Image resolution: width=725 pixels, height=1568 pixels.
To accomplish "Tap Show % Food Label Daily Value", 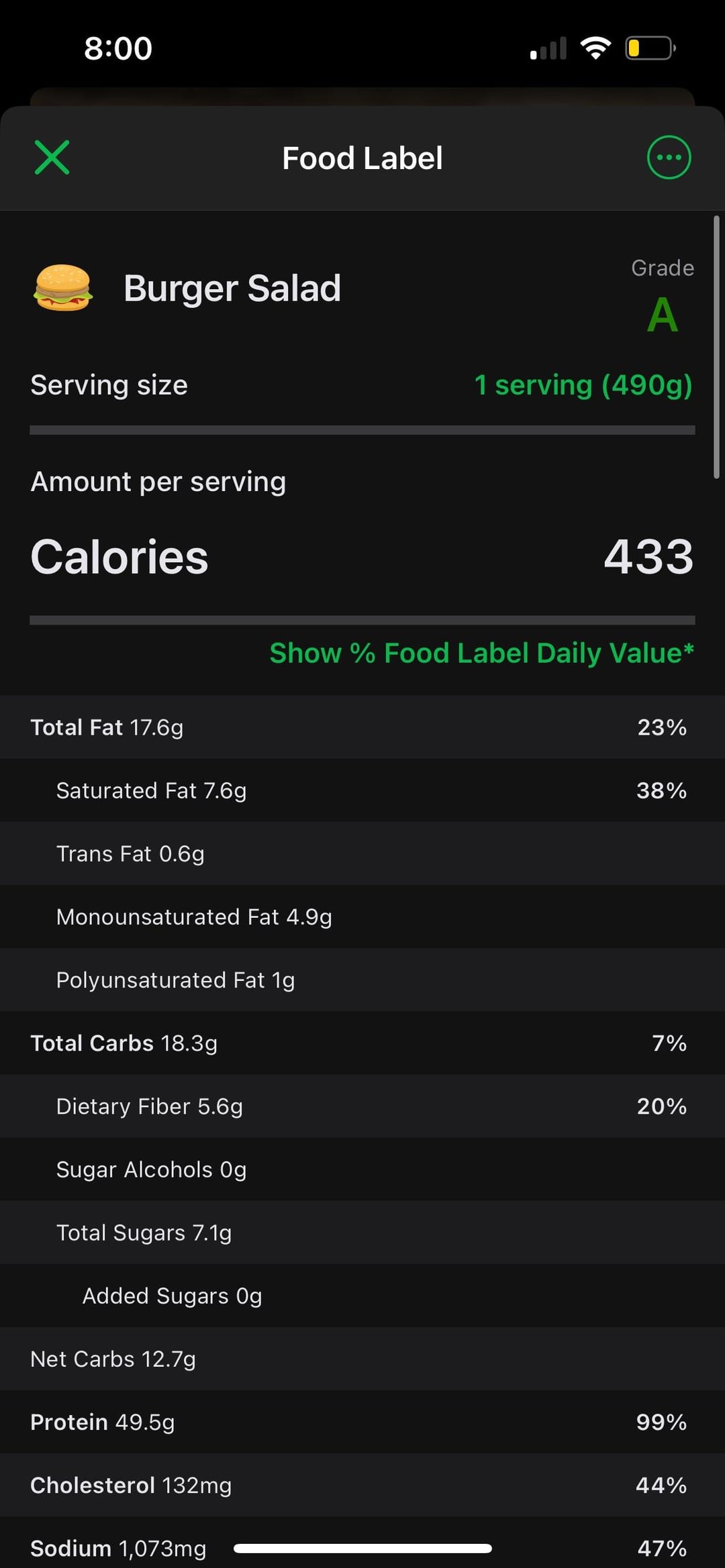I will (481, 653).
